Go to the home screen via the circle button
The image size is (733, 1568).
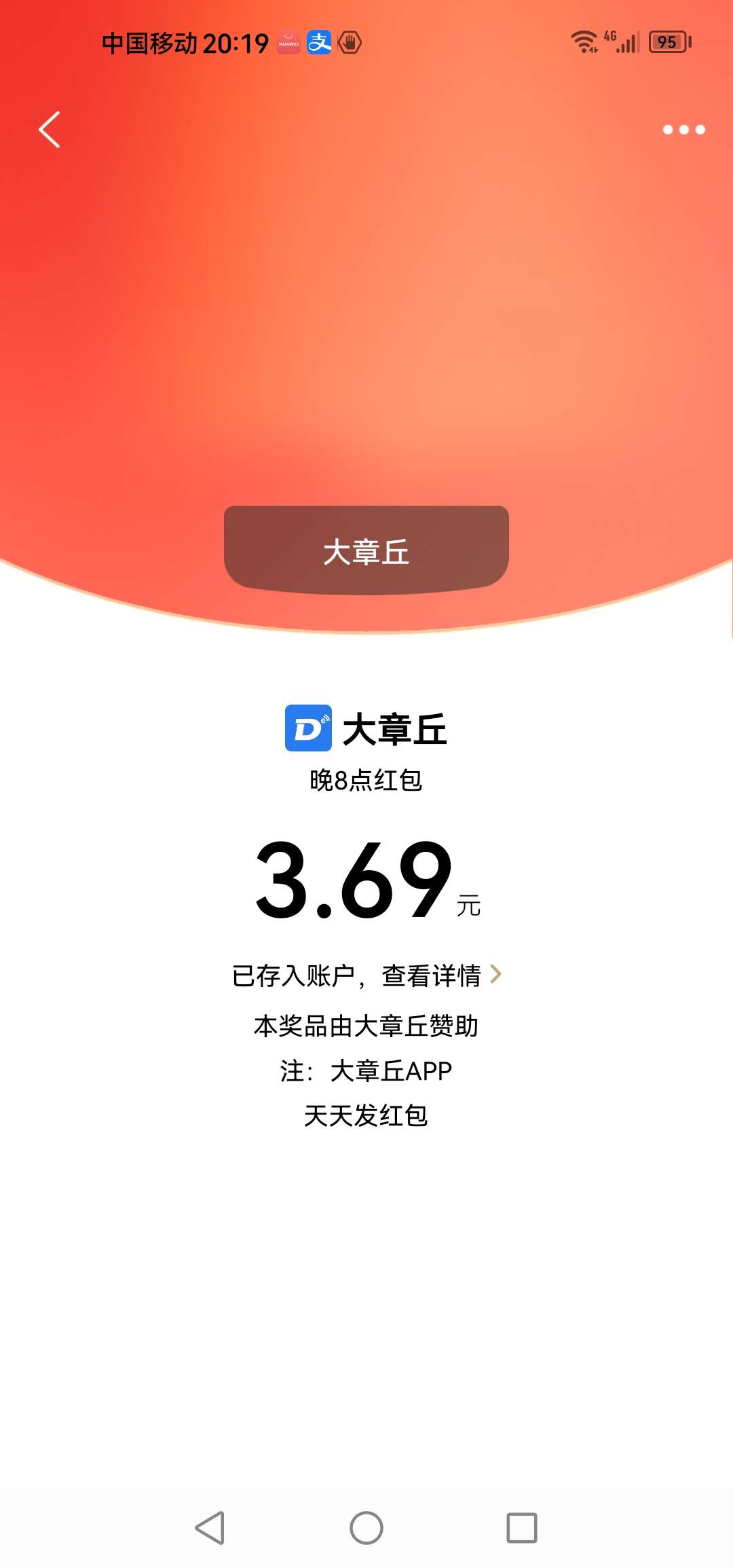[x=366, y=1528]
